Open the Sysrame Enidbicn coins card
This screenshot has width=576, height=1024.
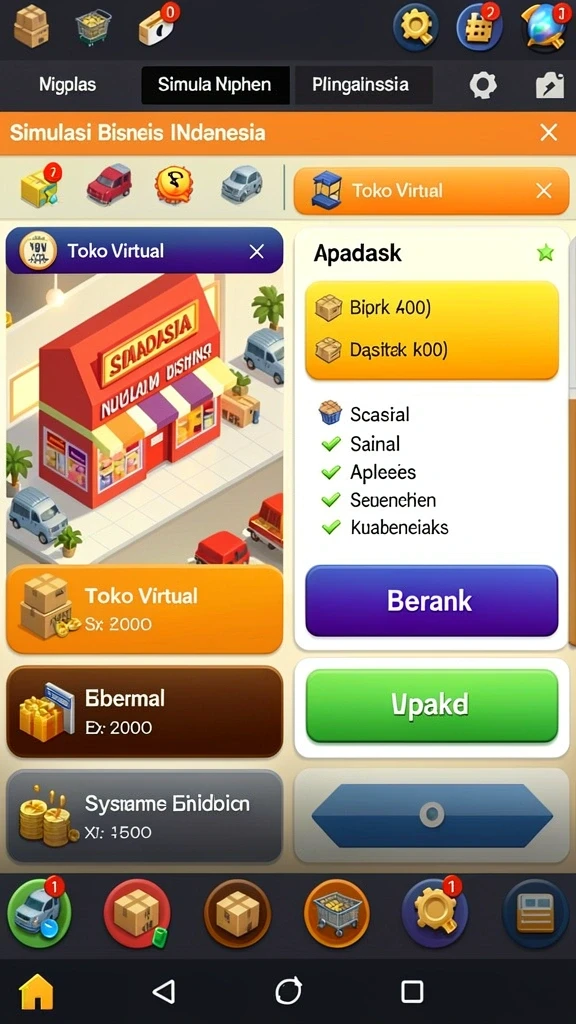click(x=144, y=816)
